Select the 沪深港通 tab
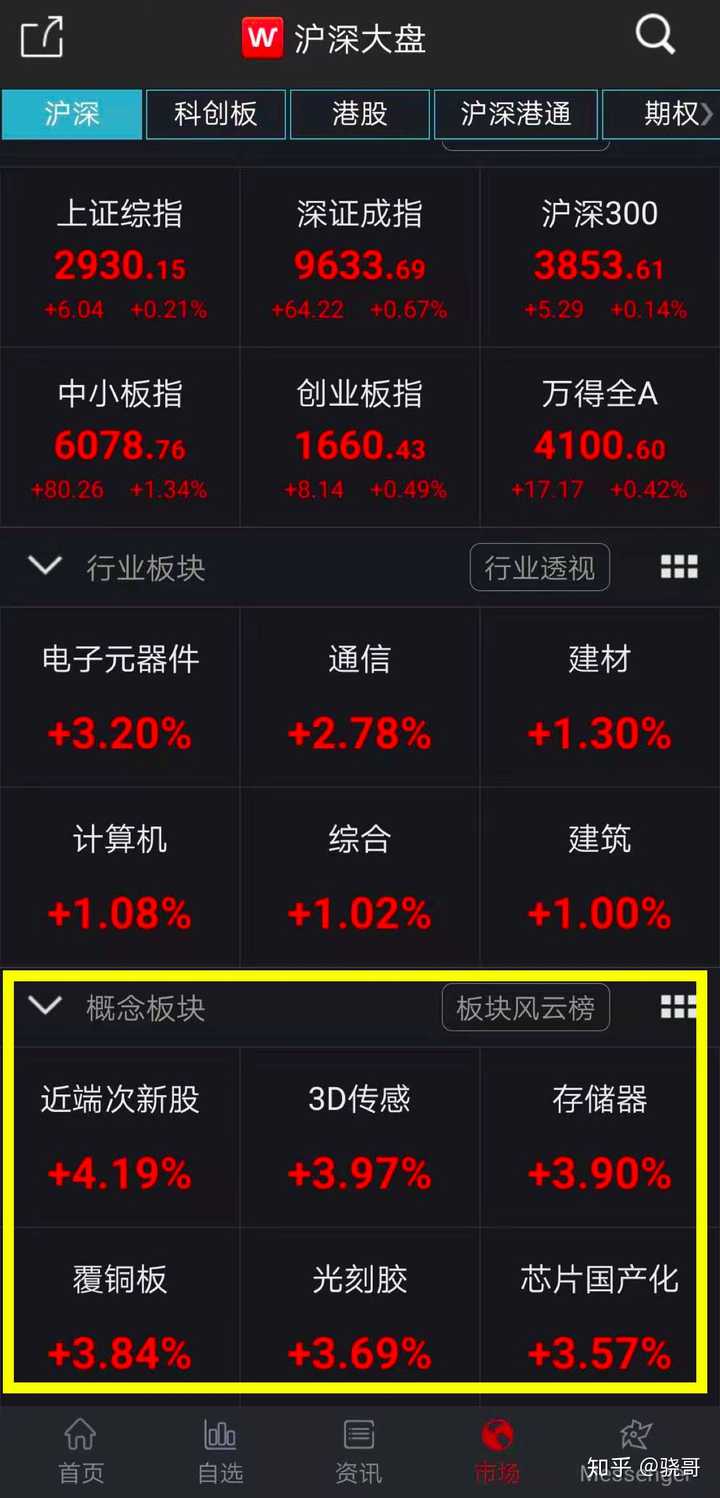The image size is (720, 1498). click(x=516, y=114)
